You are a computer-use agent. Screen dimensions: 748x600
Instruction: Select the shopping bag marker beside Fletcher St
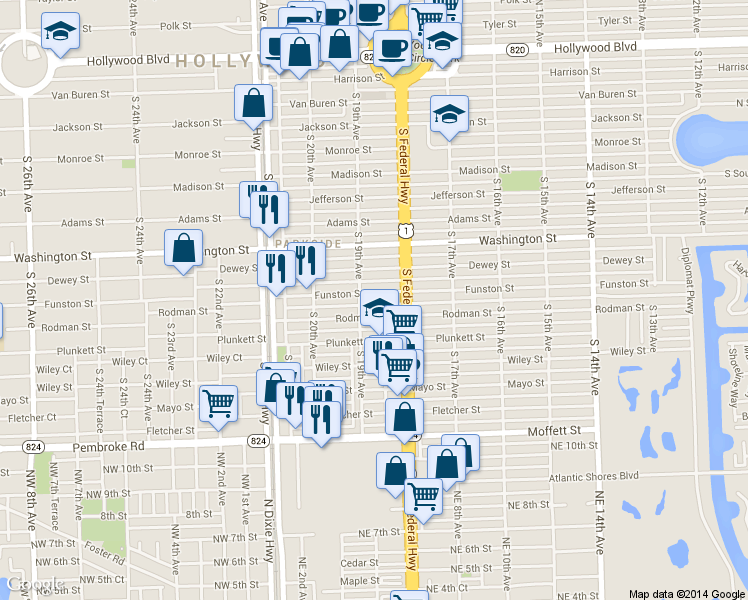404,418
